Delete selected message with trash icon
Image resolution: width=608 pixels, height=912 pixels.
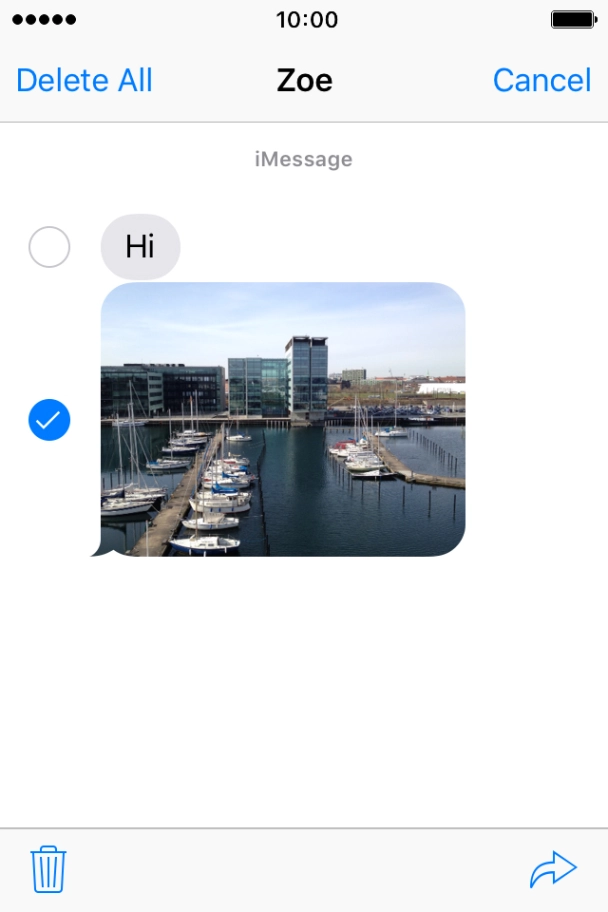click(48, 868)
